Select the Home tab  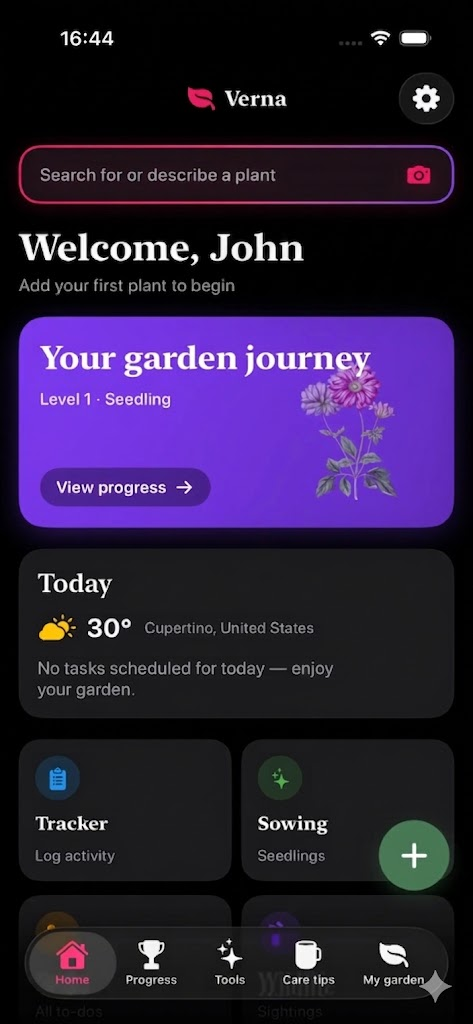pyautogui.click(x=73, y=963)
